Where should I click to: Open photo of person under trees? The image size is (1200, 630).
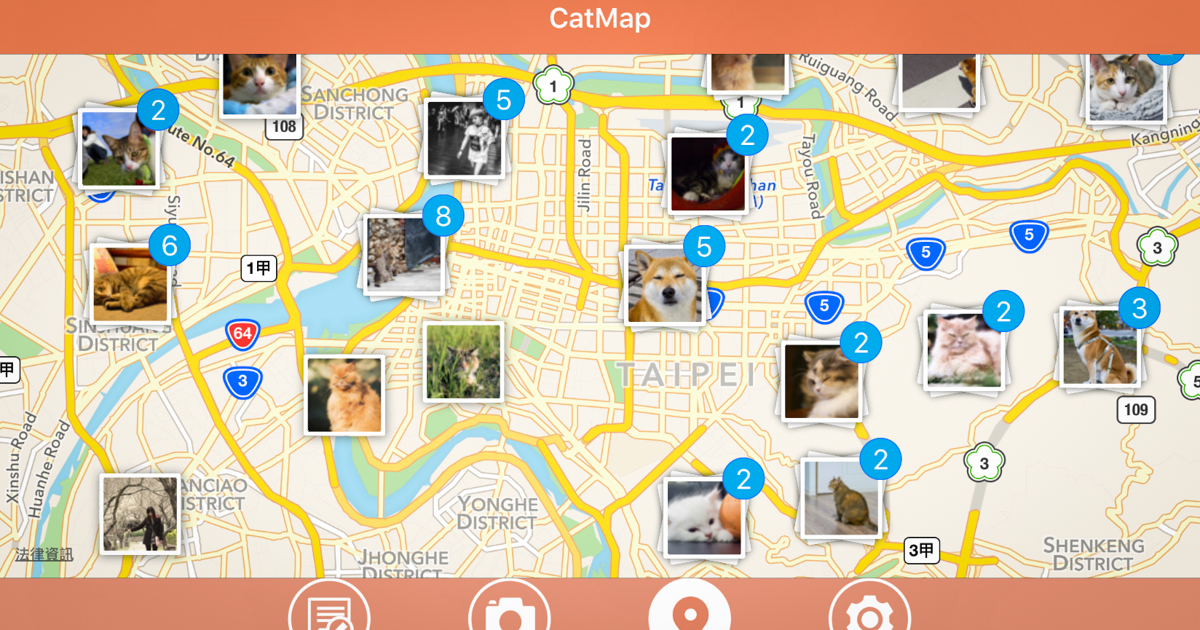[140, 514]
